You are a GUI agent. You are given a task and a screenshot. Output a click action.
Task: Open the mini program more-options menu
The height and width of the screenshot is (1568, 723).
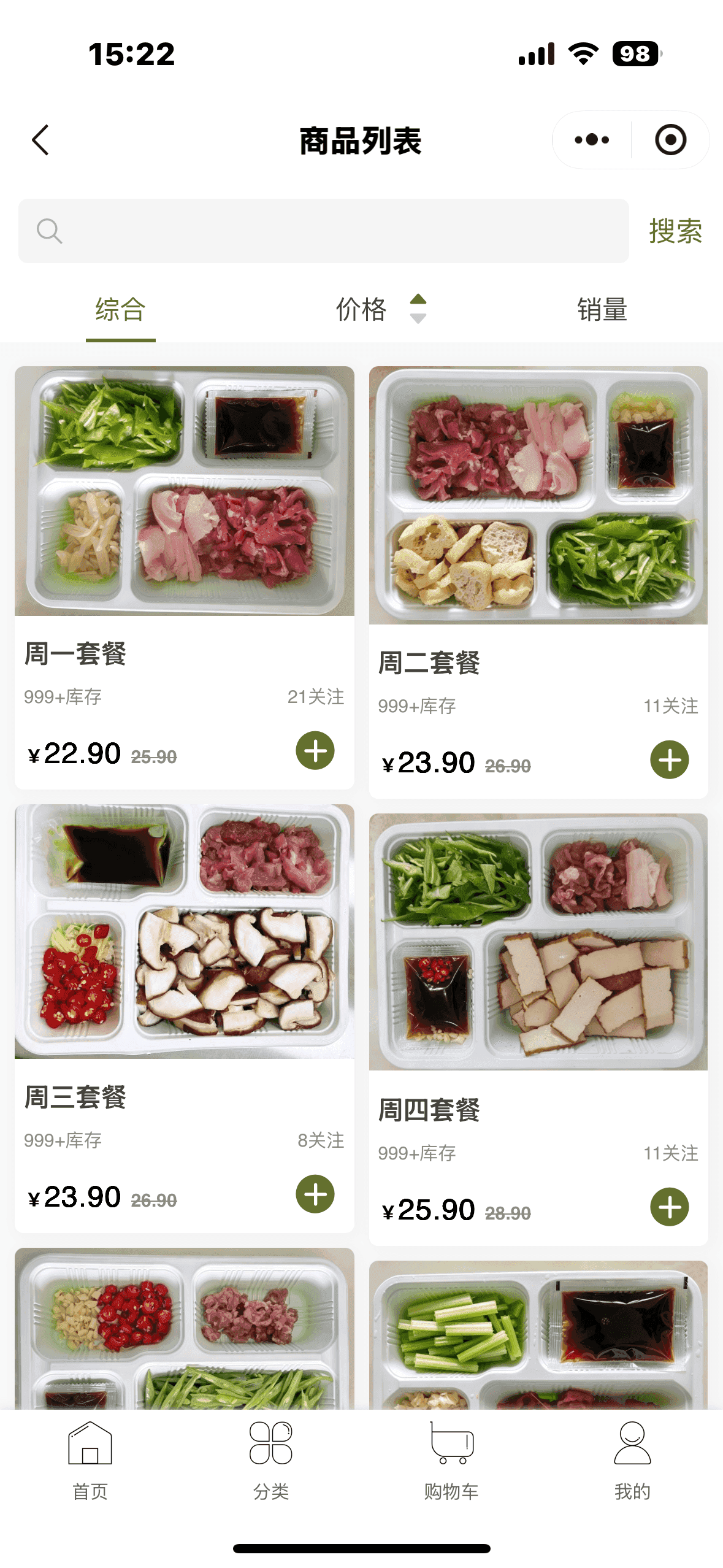point(592,140)
